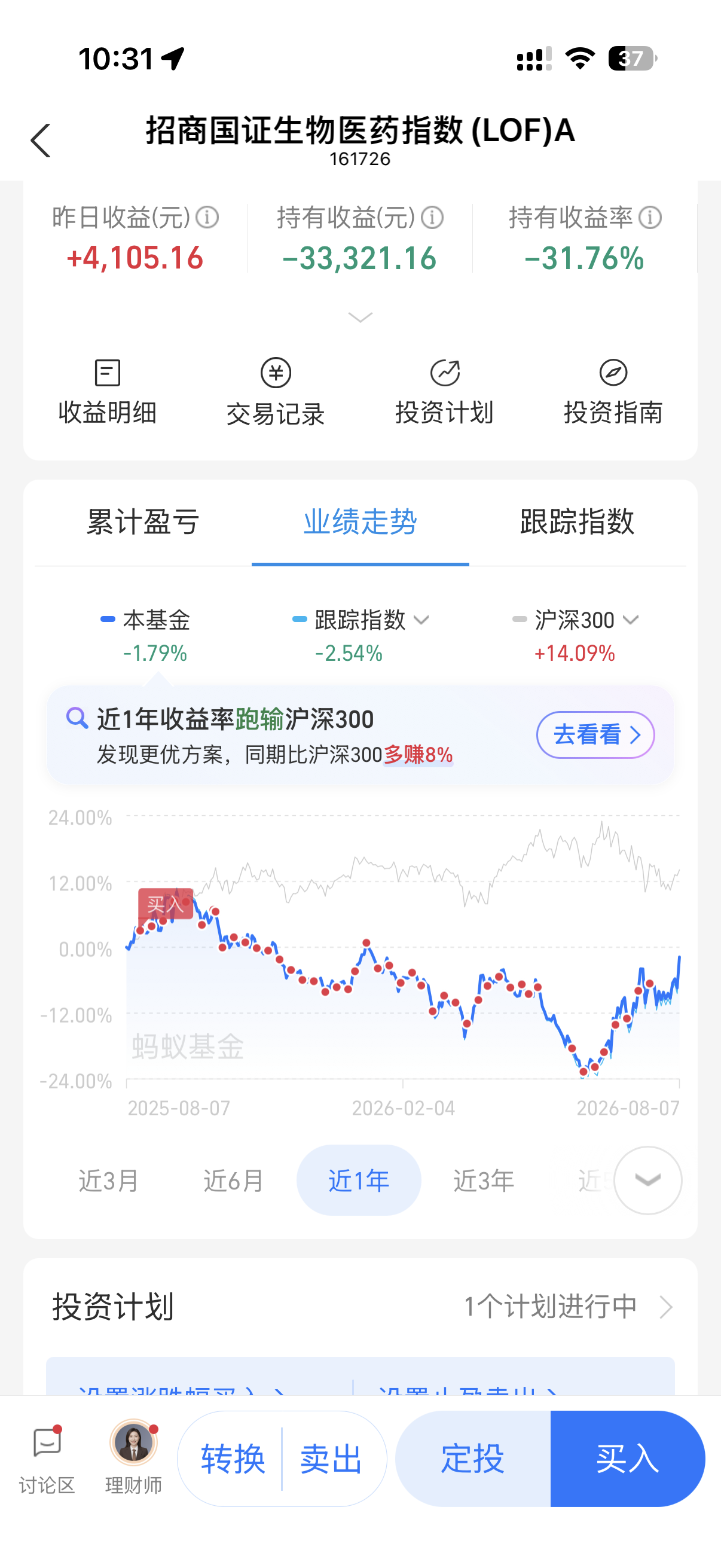Expand the holdings summary chevron
The image size is (721, 1568).
tap(360, 317)
